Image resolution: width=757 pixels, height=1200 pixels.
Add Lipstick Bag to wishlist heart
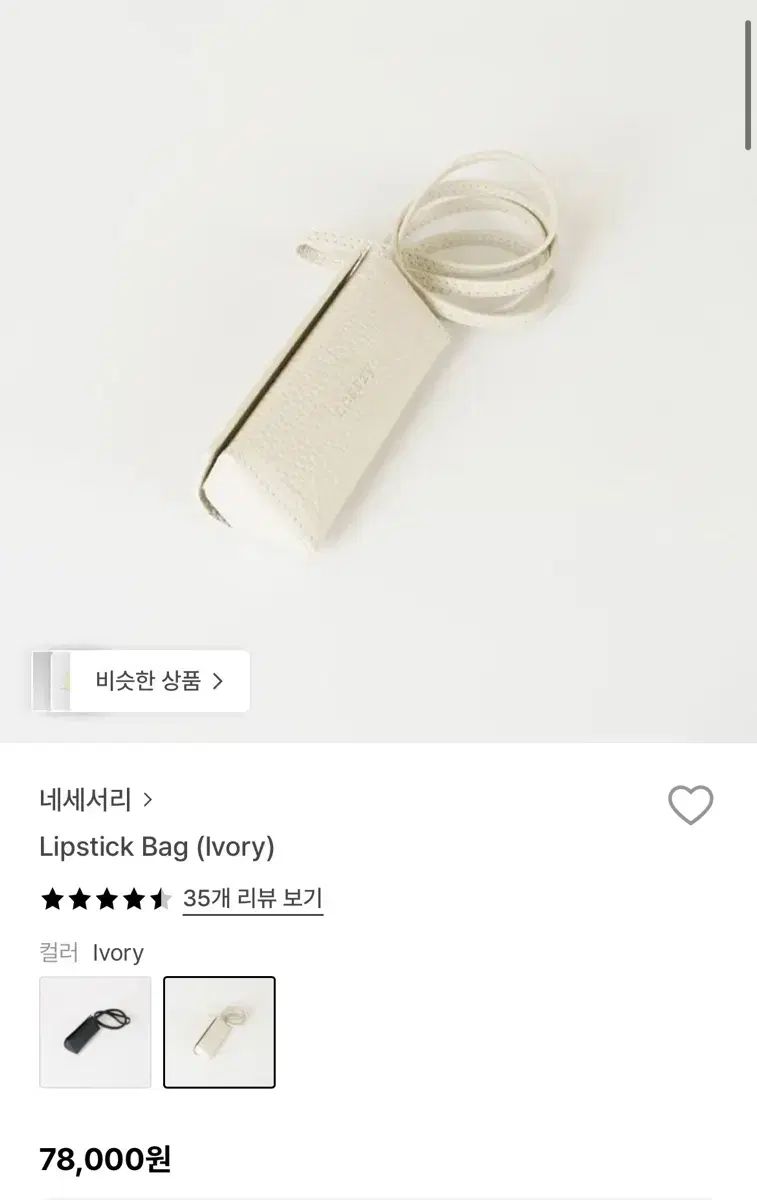690,804
